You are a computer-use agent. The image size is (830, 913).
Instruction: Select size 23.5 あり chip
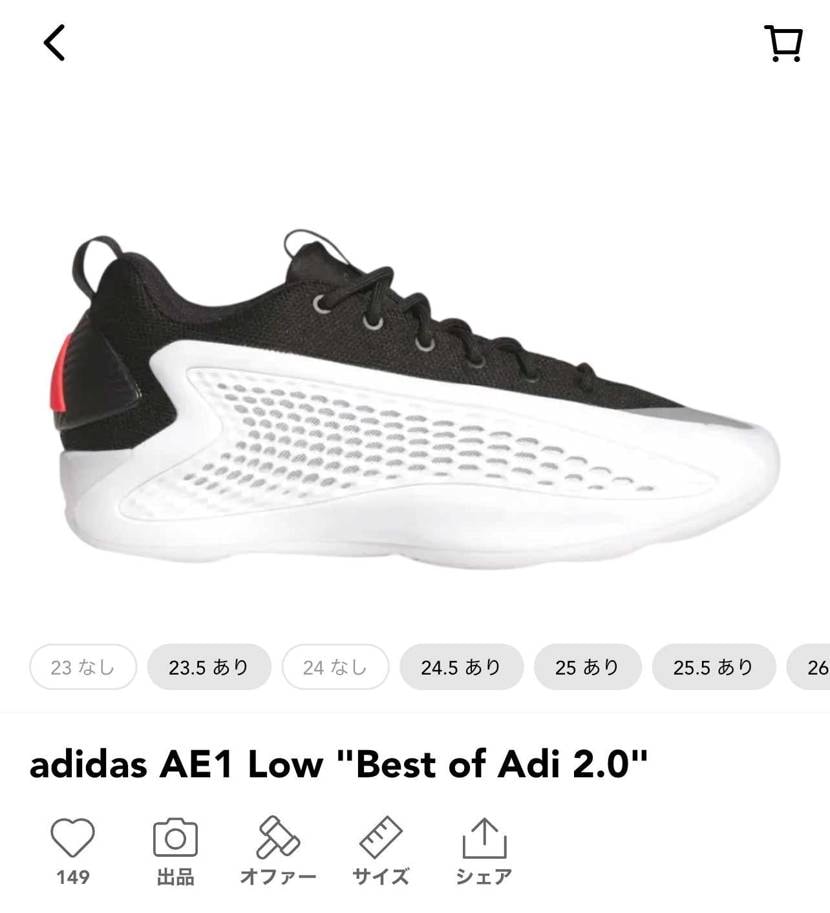pyautogui.click(x=208, y=667)
